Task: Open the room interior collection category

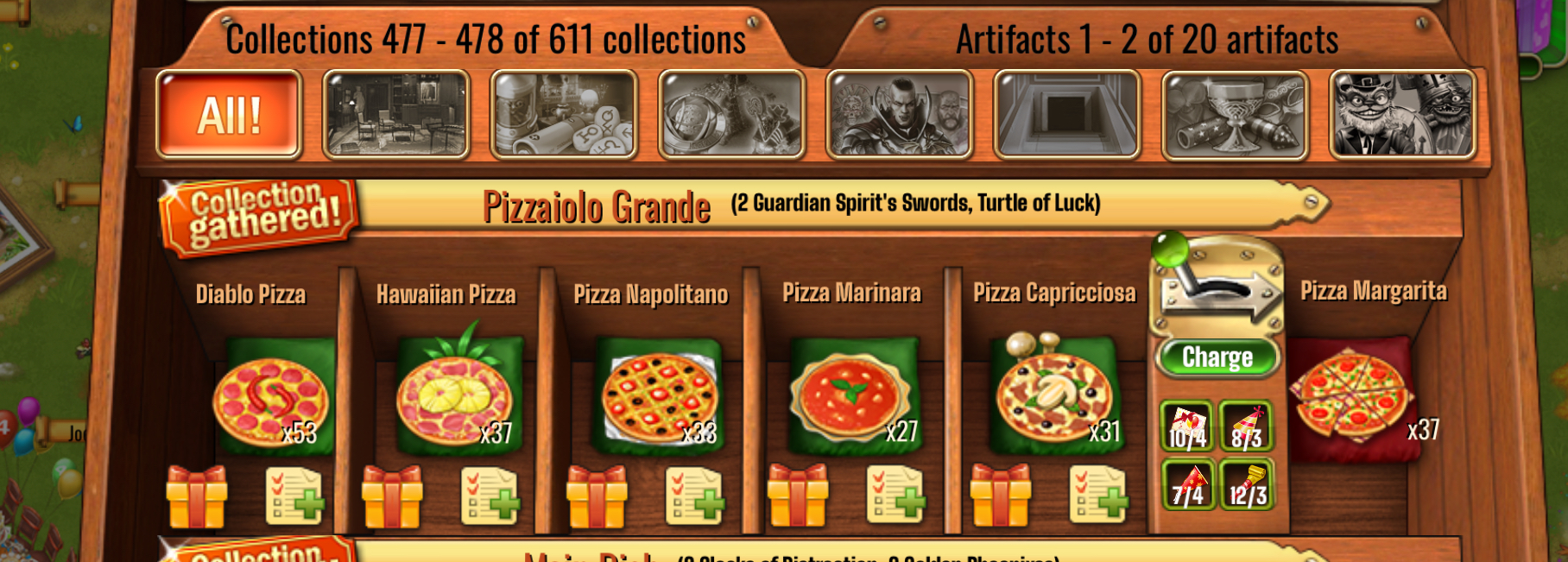Action: (x=396, y=115)
